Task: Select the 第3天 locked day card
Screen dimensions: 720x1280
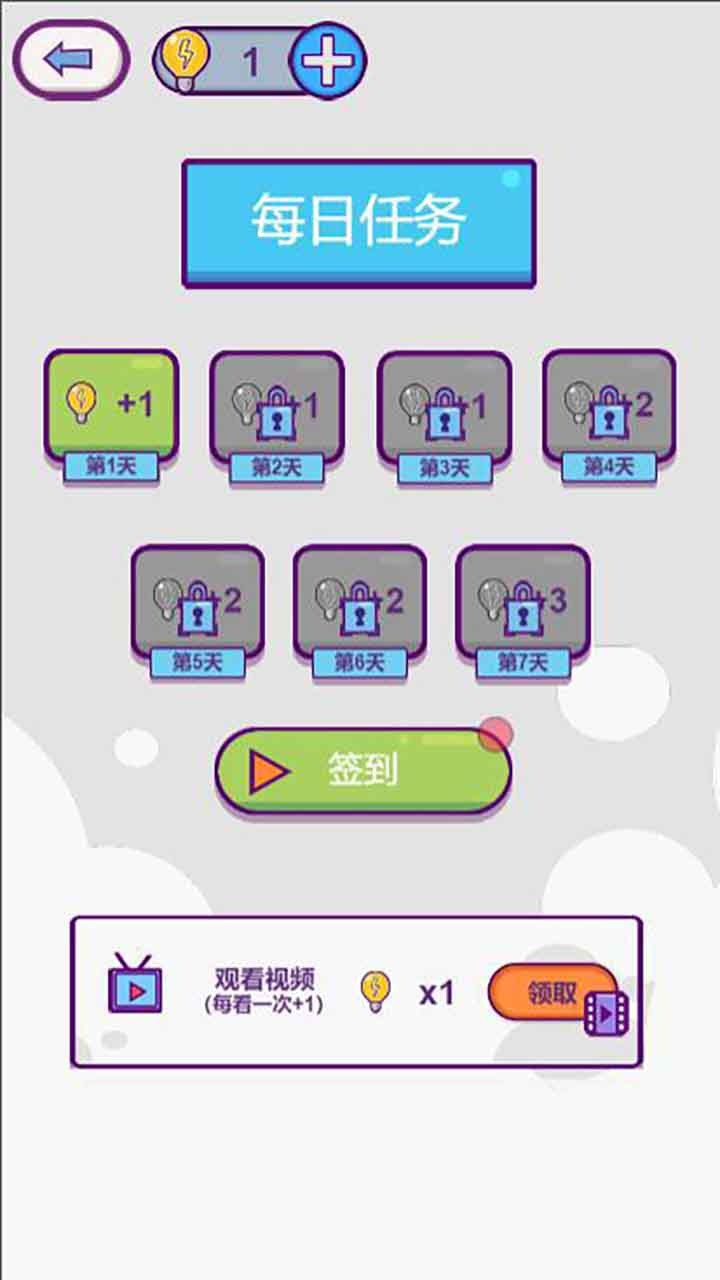Action: pos(447,410)
